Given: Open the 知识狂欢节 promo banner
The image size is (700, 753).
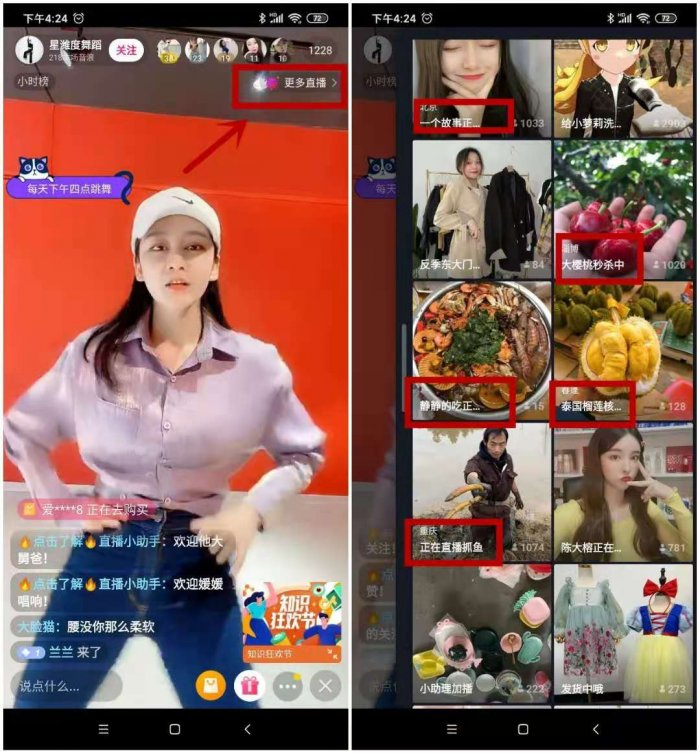Looking at the screenshot, I should (x=292, y=622).
